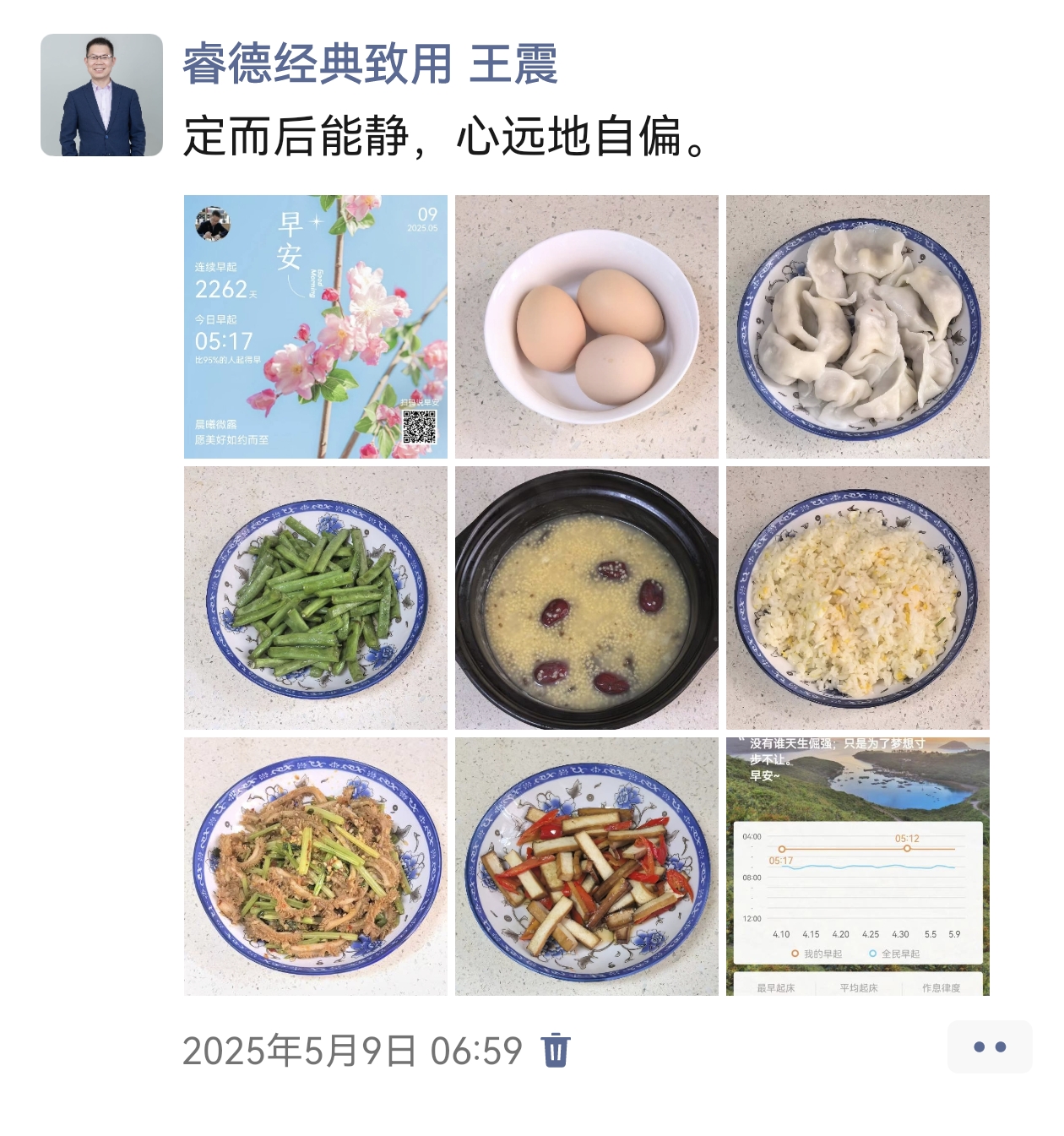Open the morning check-in 早安 image
Image resolution: width=1064 pixels, height=1136 pixels.
[x=315, y=327]
